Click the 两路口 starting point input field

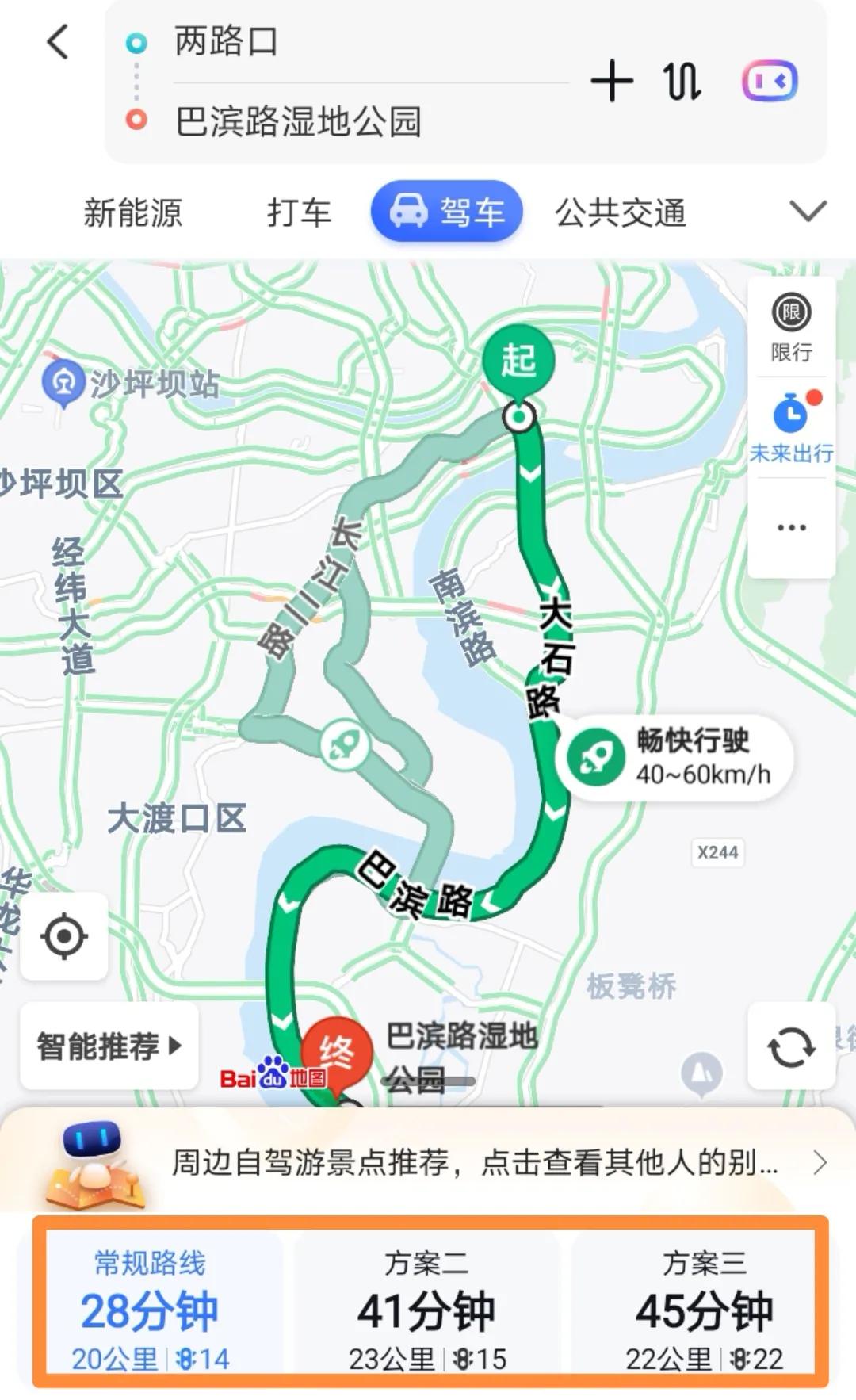point(317,44)
